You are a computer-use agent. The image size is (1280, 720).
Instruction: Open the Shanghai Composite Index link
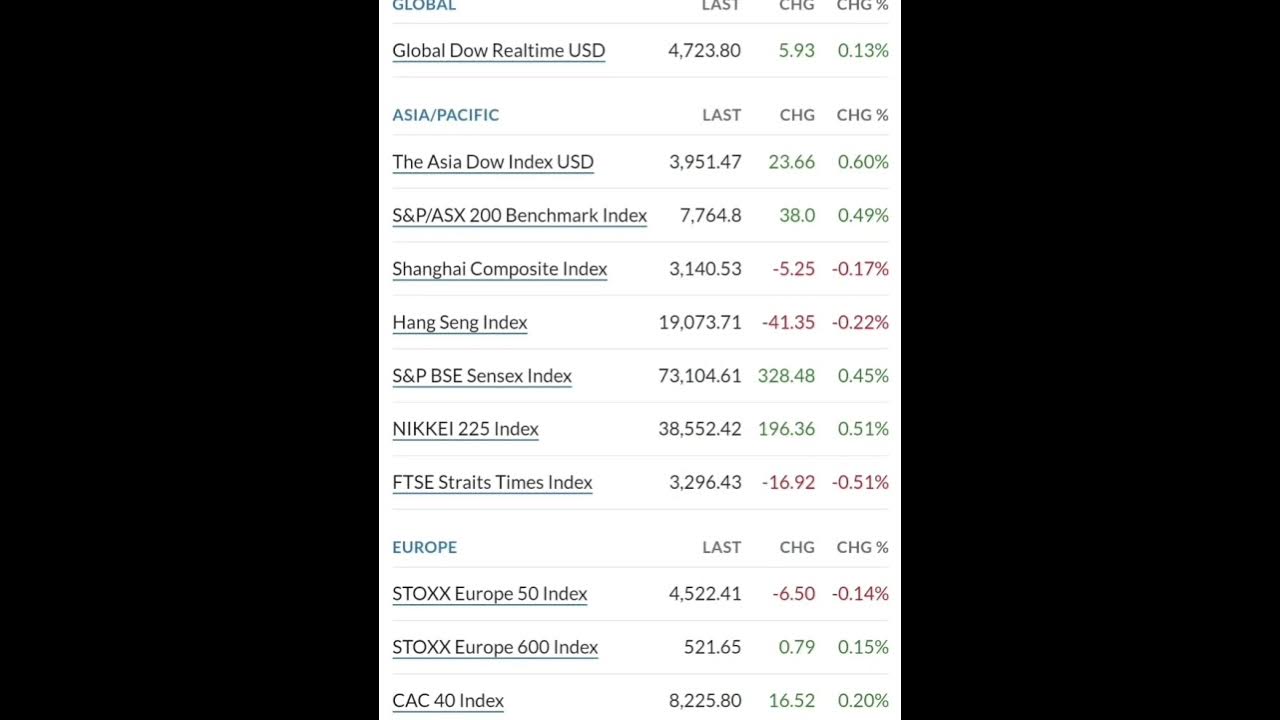coord(499,269)
